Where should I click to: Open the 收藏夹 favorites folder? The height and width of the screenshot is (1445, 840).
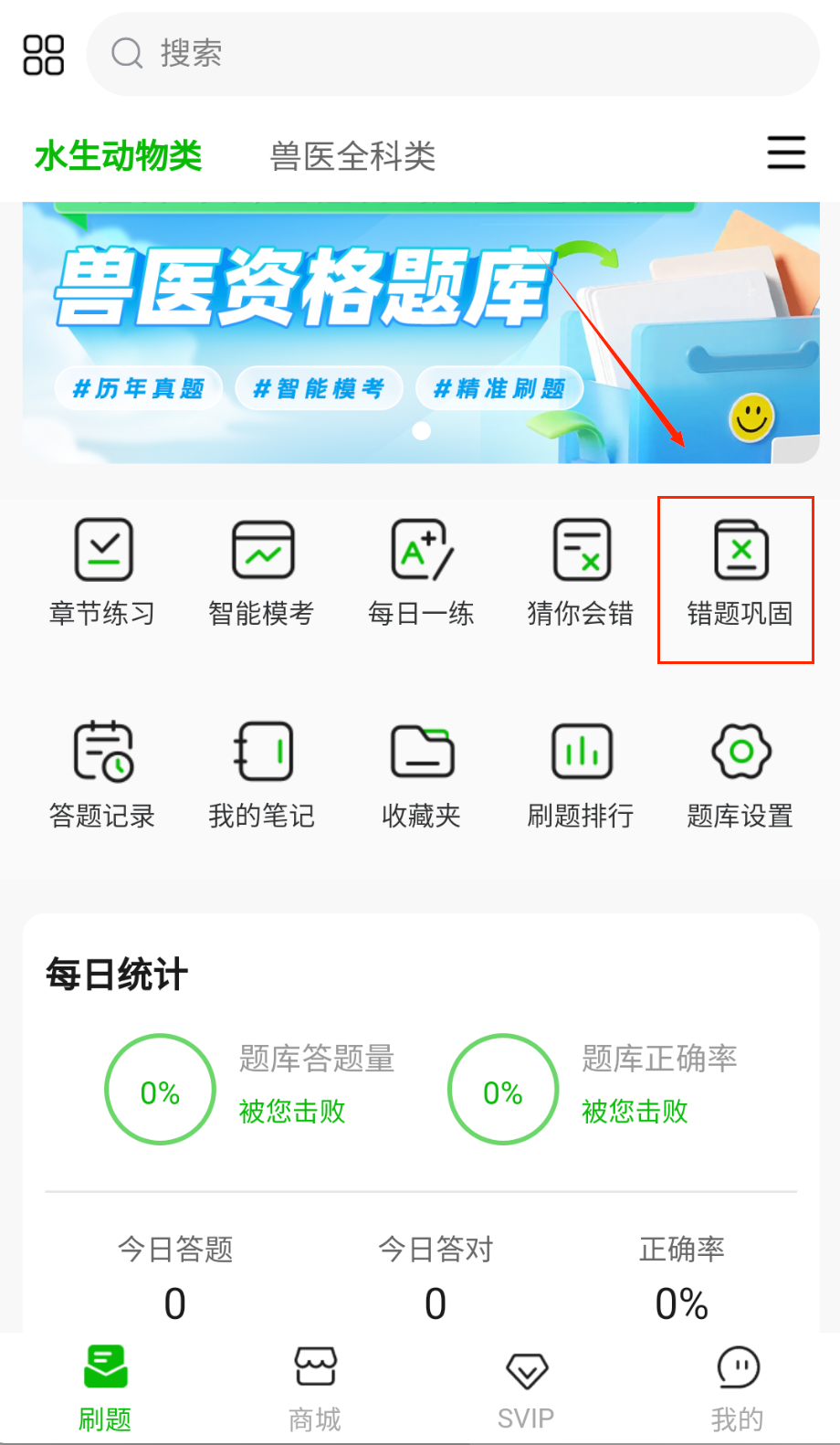coord(421,775)
